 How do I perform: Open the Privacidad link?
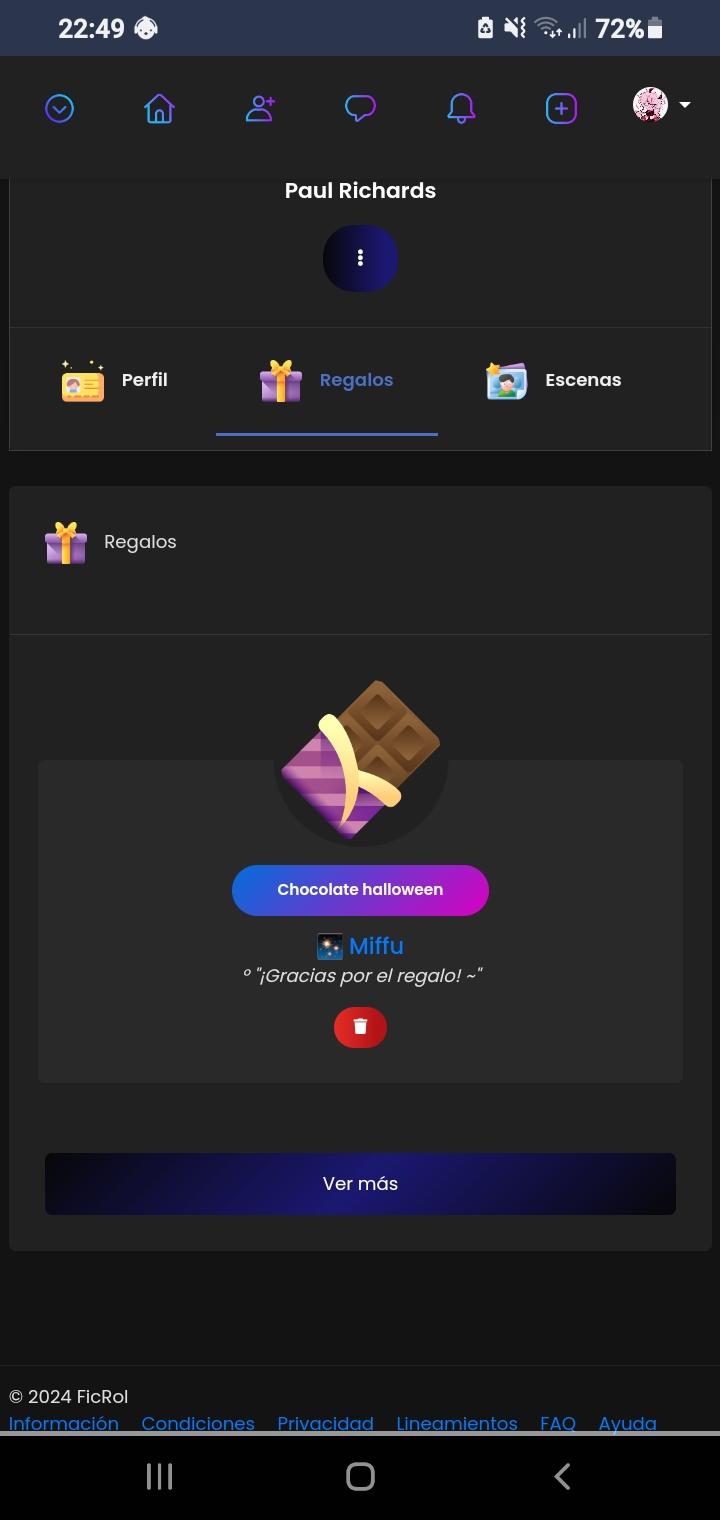coord(325,1423)
